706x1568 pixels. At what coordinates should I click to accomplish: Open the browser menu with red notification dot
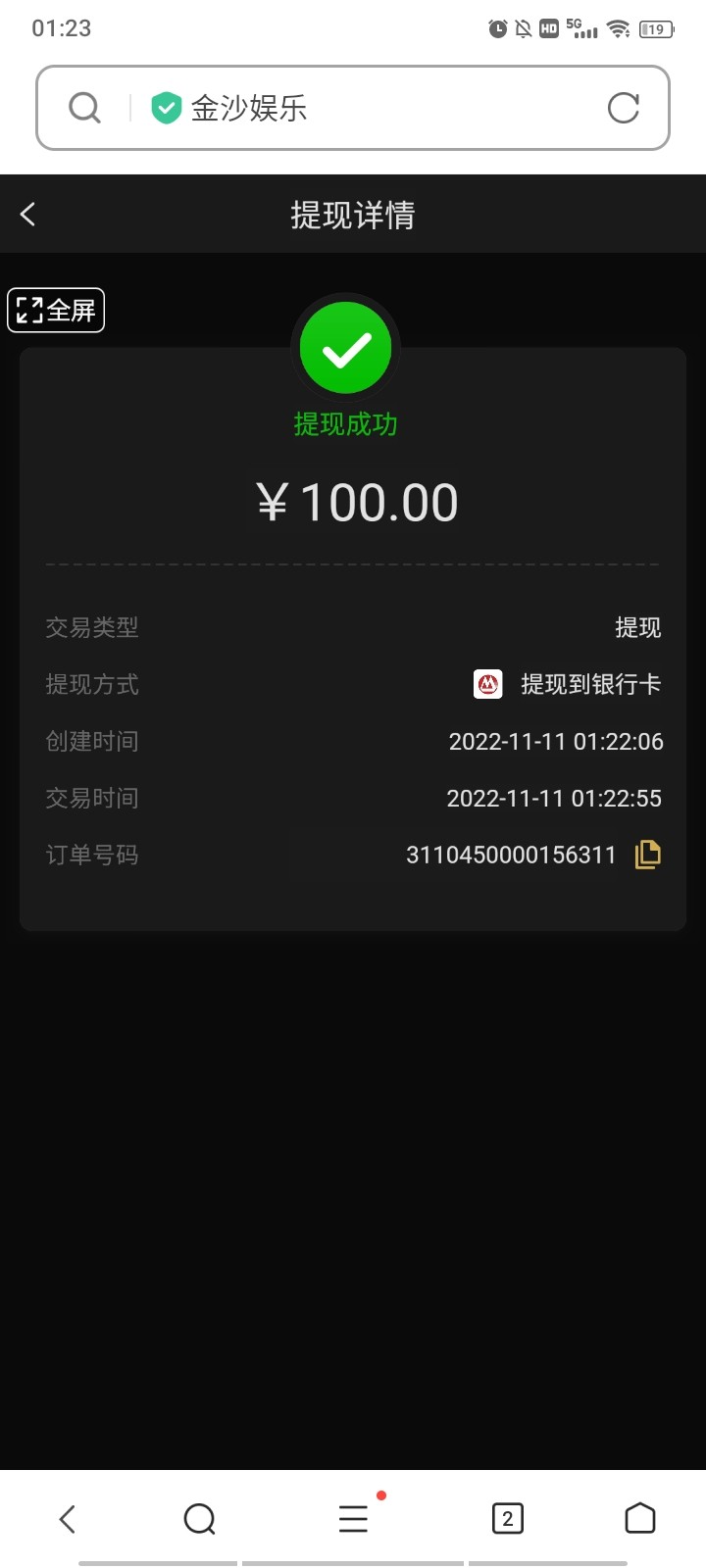[353, 1518]
